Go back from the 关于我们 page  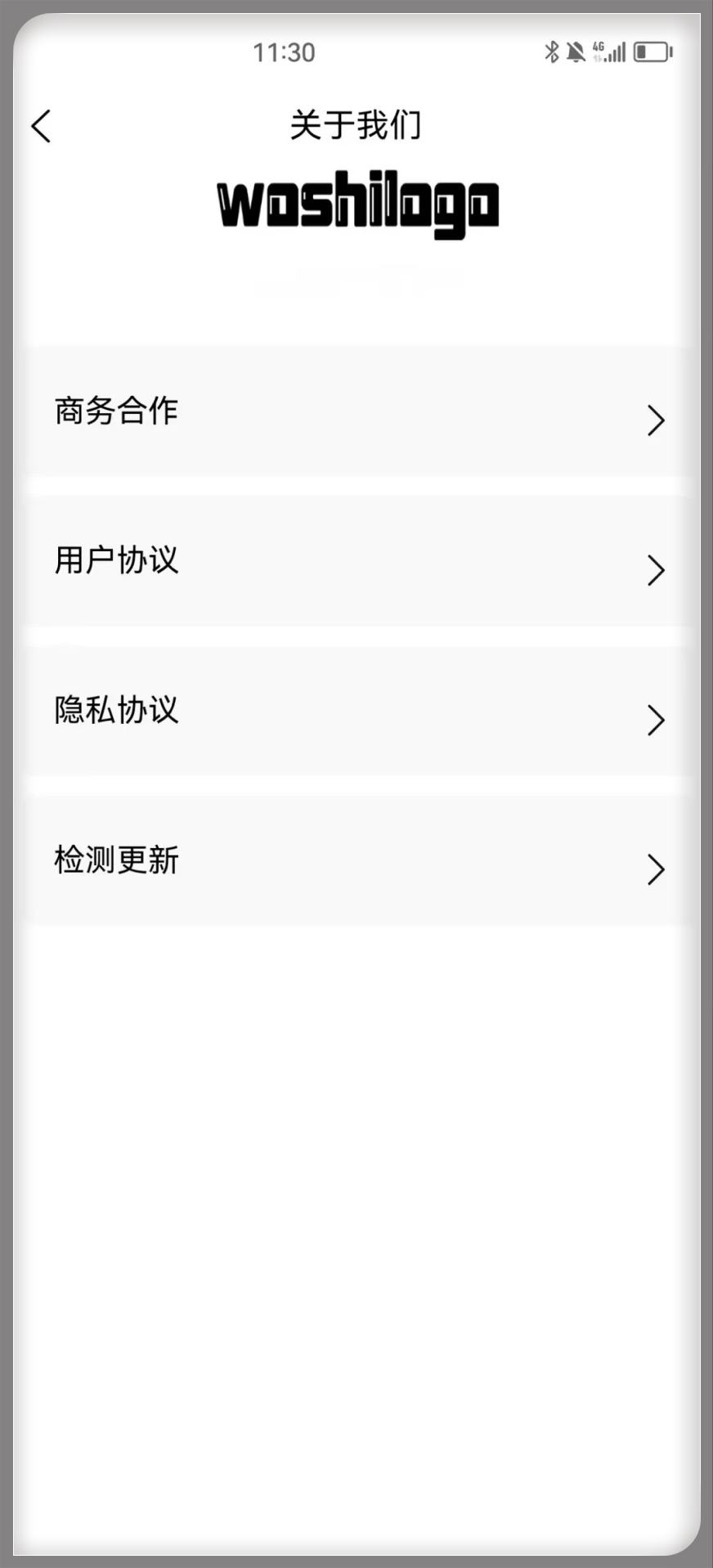point(42,127)
